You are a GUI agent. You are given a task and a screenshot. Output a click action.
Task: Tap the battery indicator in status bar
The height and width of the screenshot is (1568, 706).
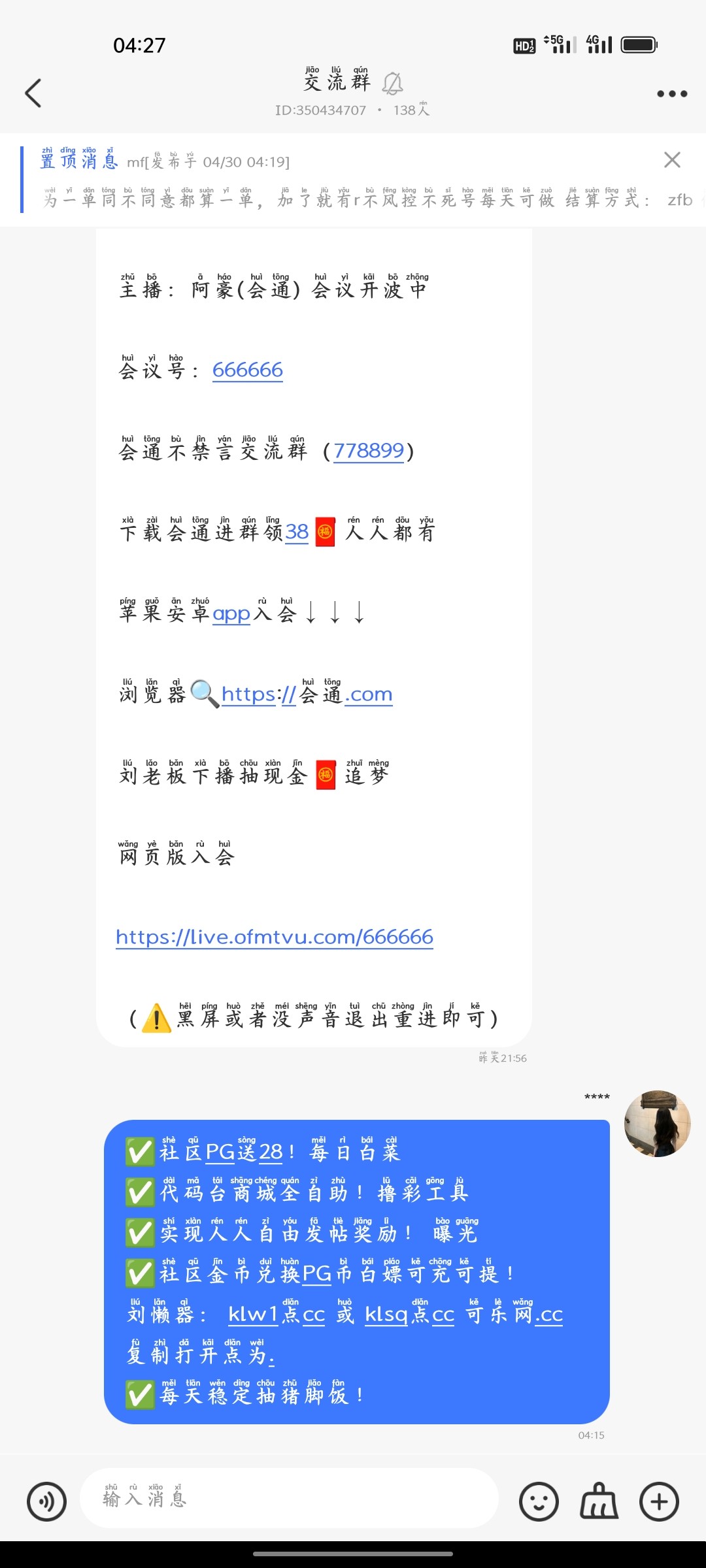click(x=639, y=43)
